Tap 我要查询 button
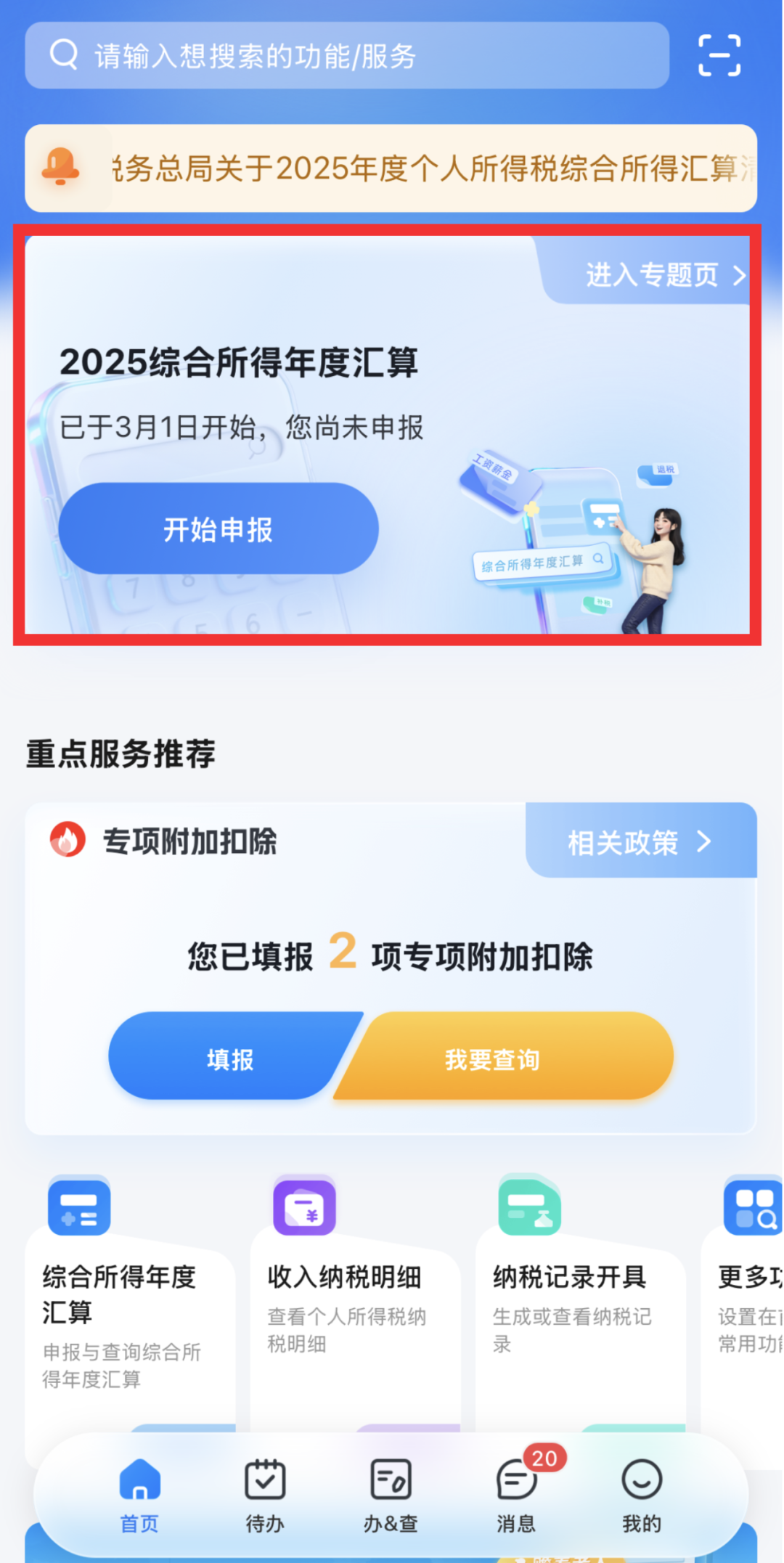The width and height of the screenshot is (784, 1563). pos(494,1058)
